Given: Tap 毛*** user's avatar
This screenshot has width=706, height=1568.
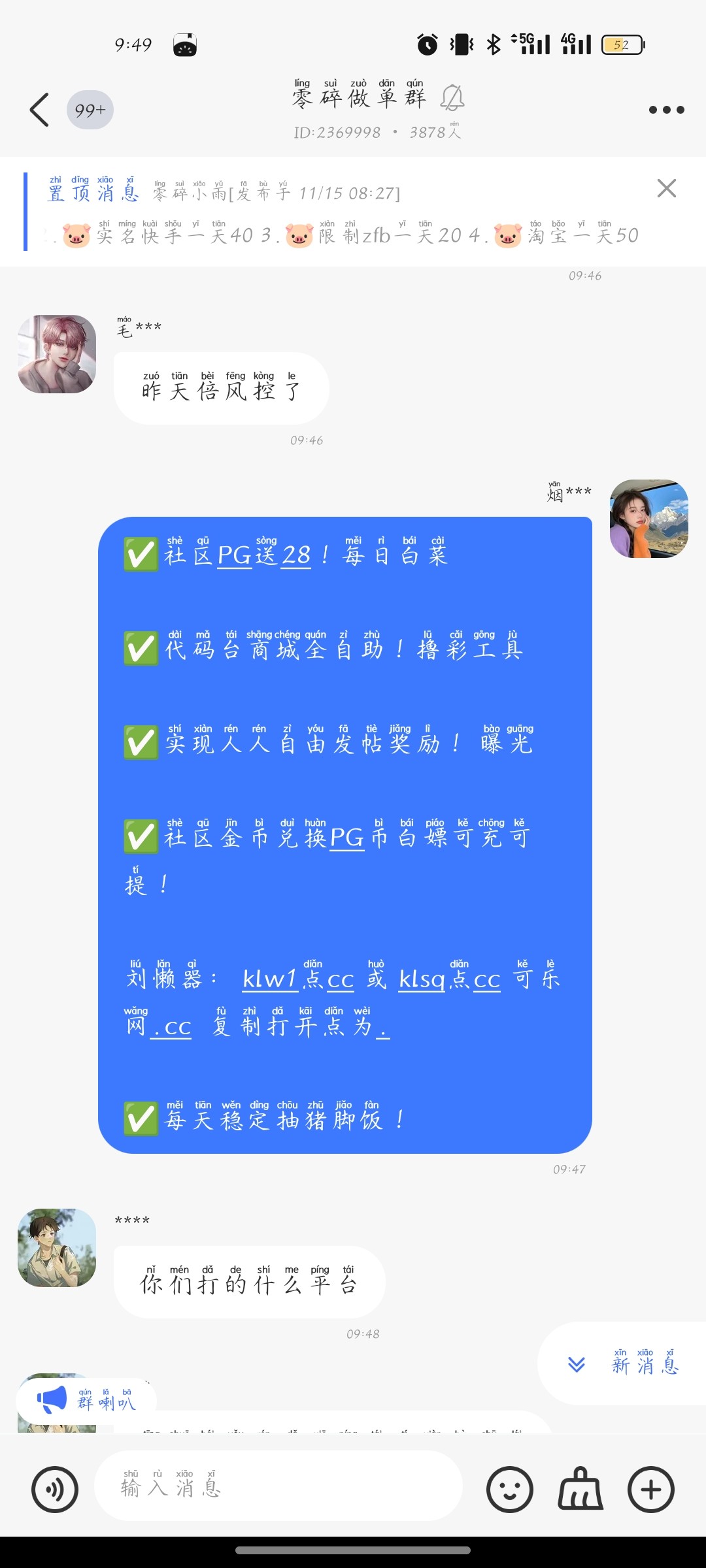Looking at the screenshot, I should coord(56,353).
